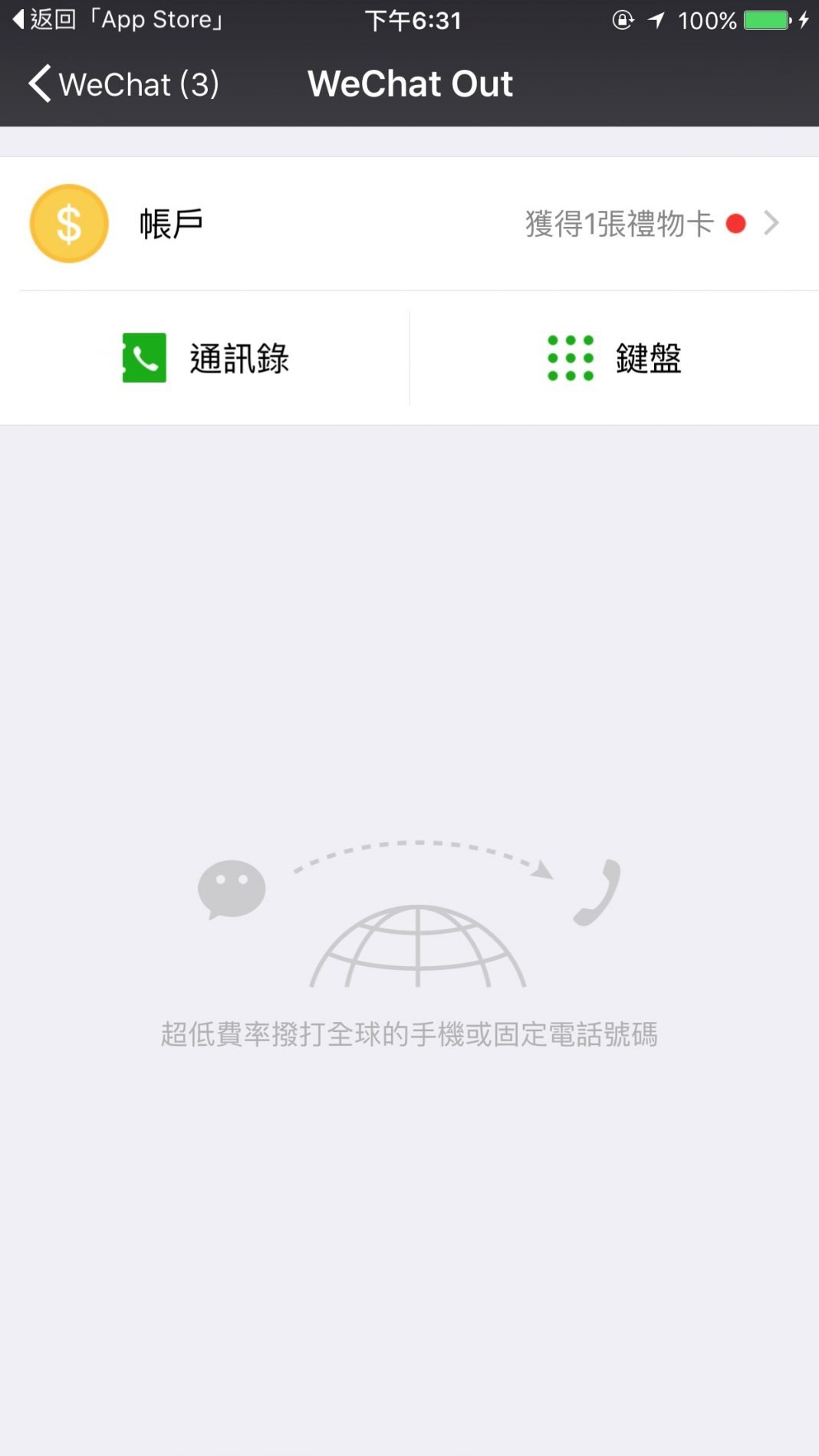Select the WeChat Out title

(411, 83)
